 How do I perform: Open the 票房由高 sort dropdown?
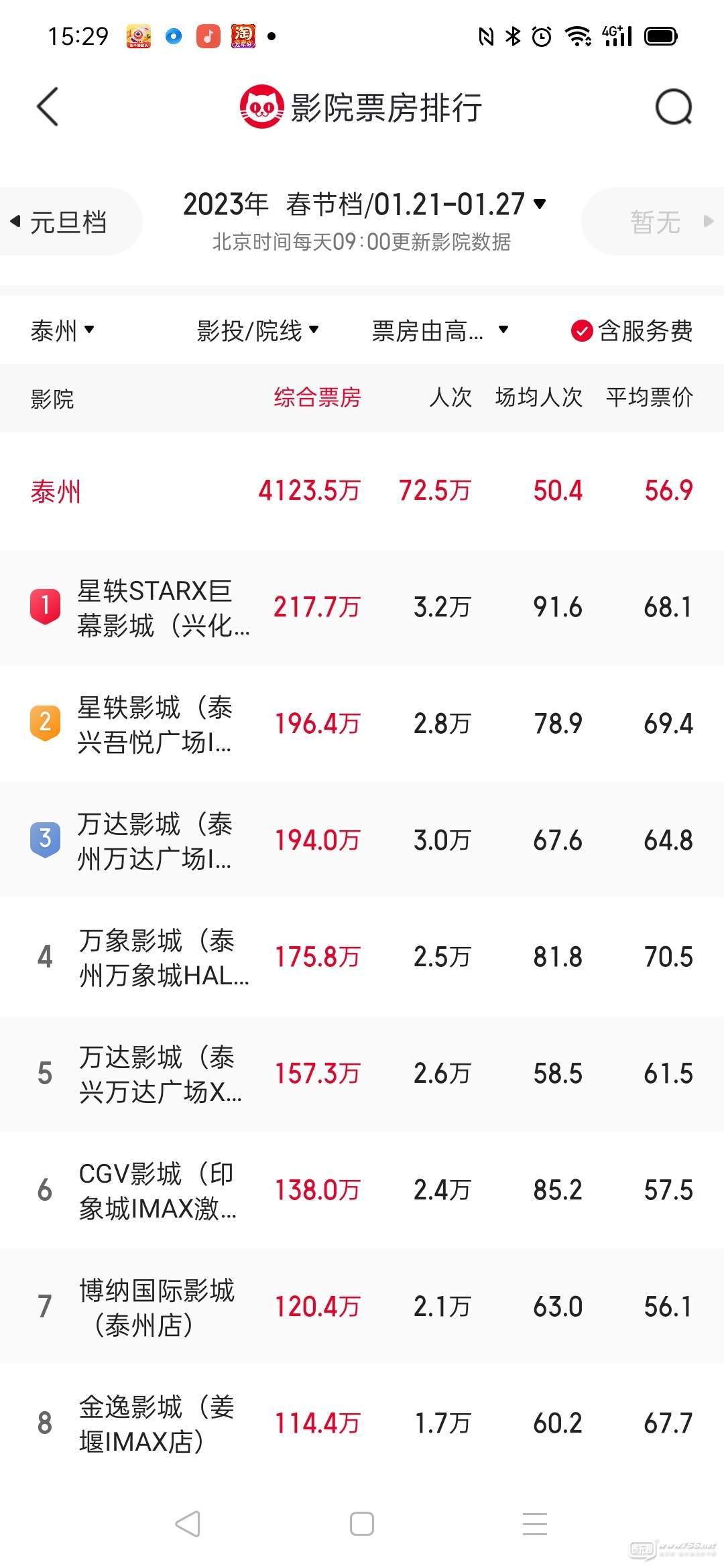[x=440, y=330]
